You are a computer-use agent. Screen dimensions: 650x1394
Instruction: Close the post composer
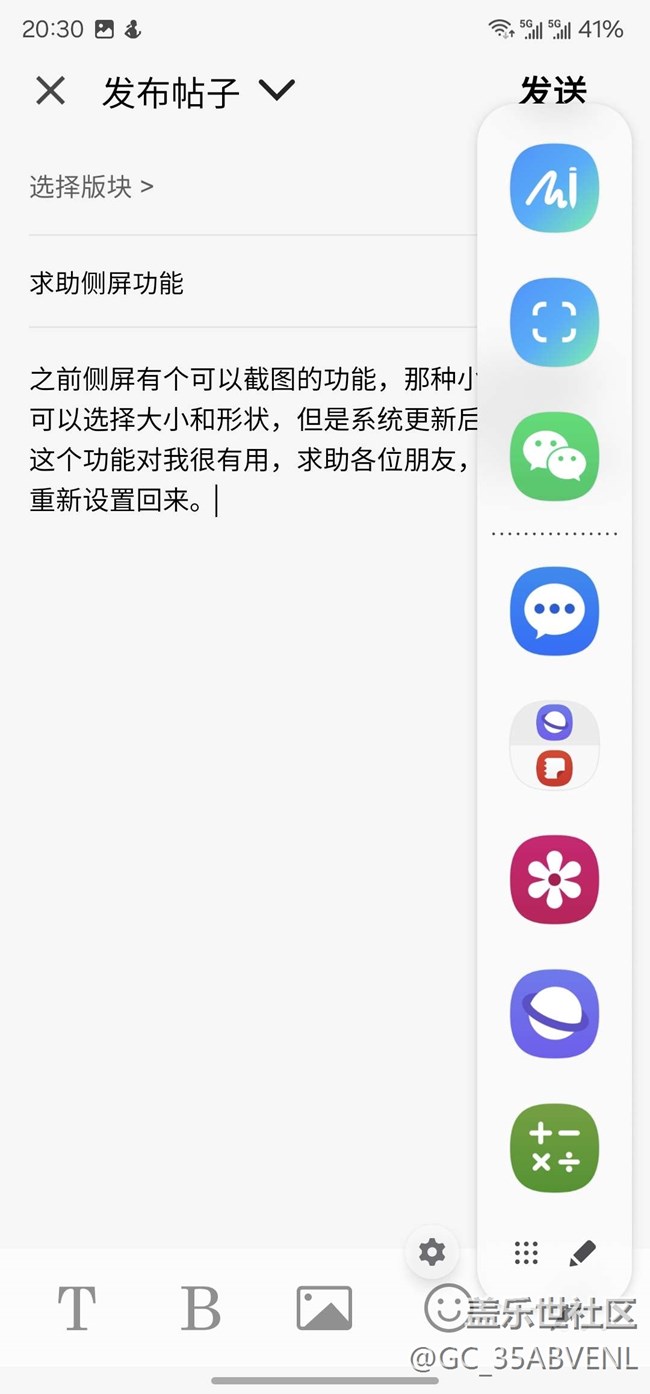(50, 91)
